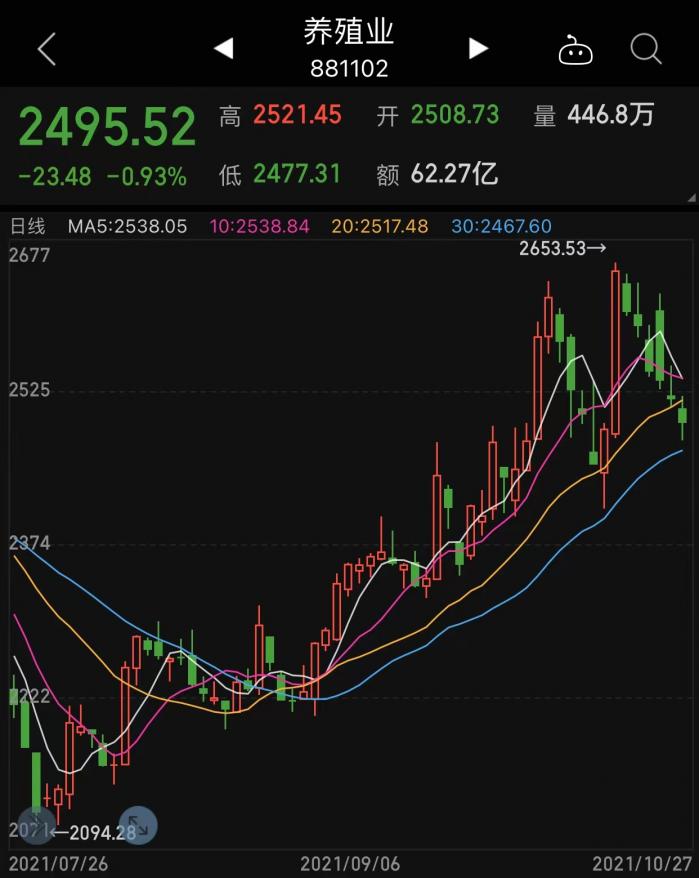699x878 pixels.
Task: Switch to the next sector
Action: click(478, 48)
